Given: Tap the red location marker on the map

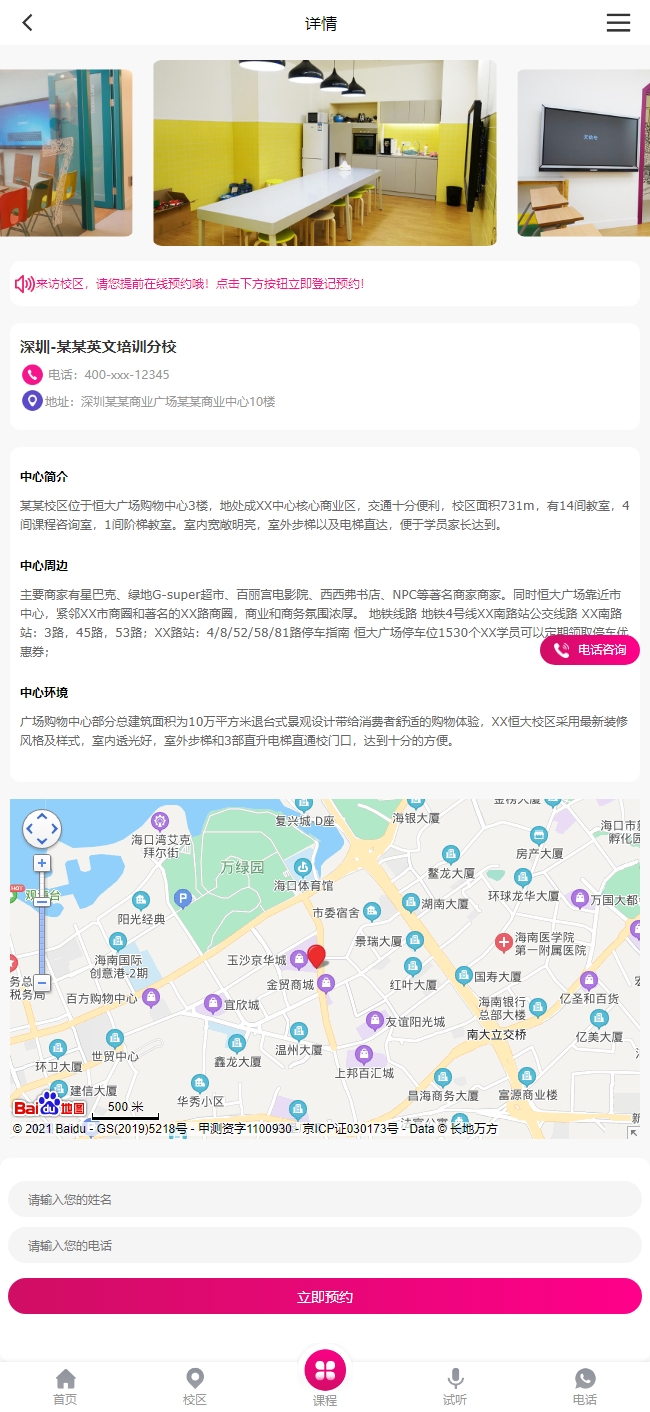Looking at the screenshot, I should [316, 957].
